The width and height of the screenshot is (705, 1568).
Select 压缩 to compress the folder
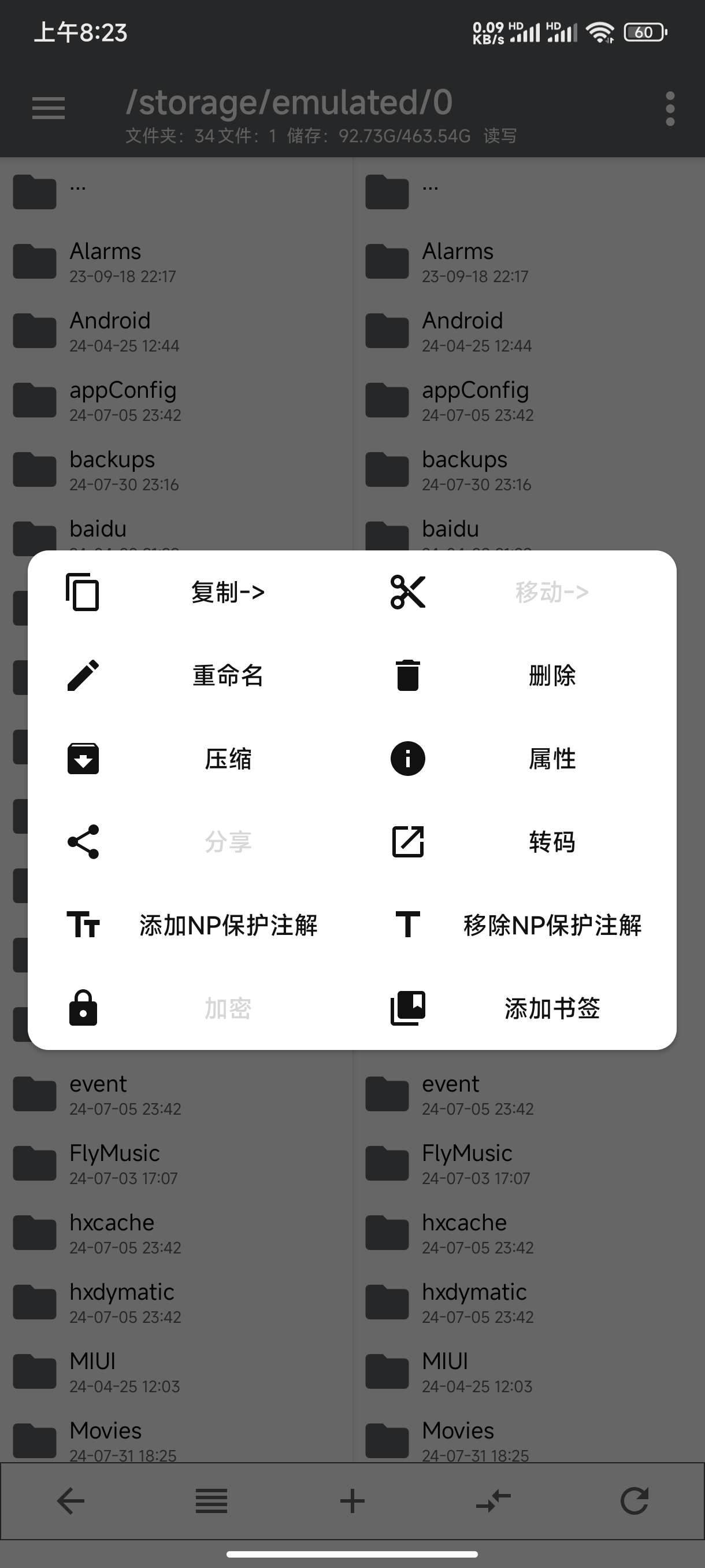(x=228, y=759)
